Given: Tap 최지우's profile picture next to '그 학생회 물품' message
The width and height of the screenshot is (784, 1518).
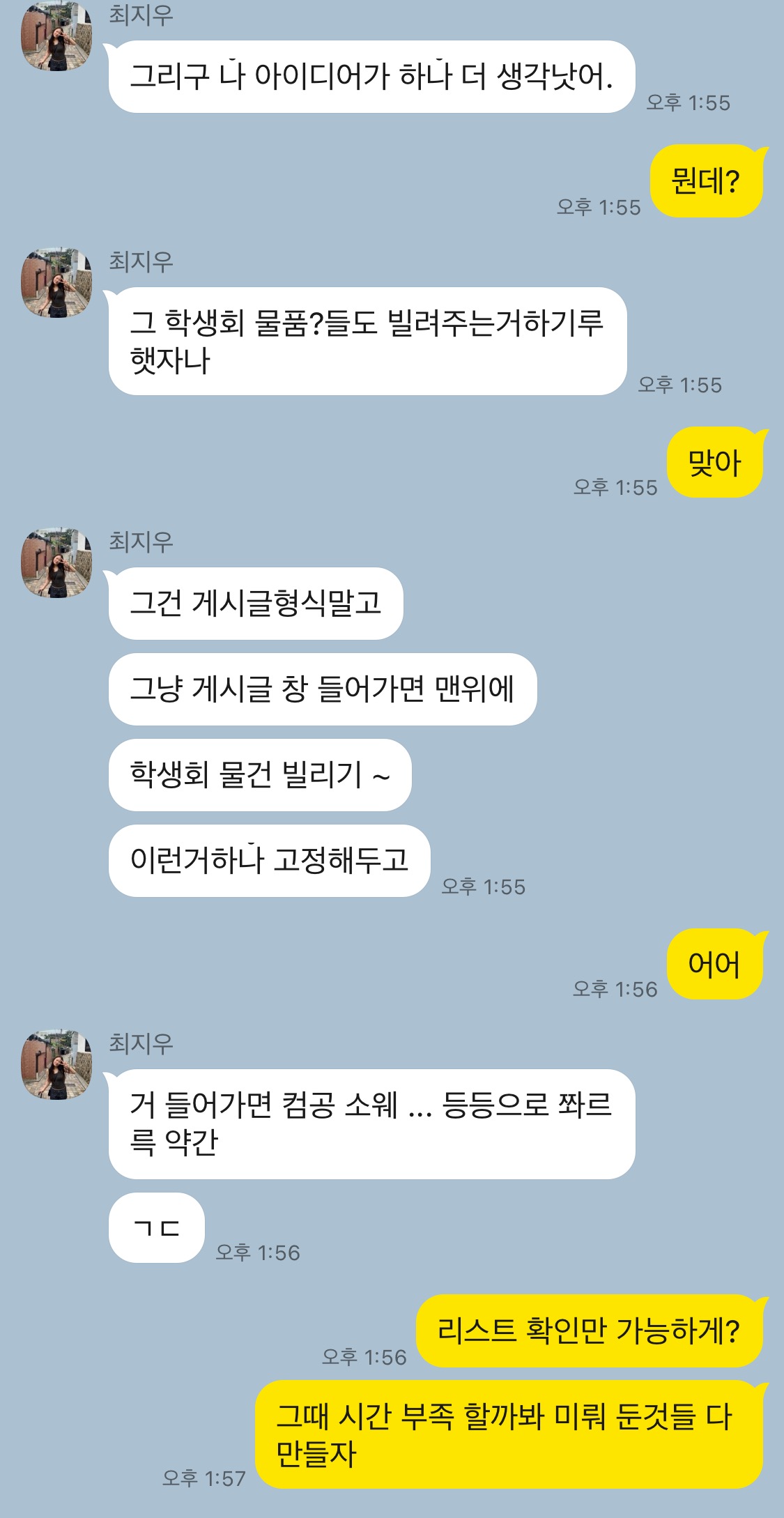Looking at the screenshot, I should point(56,283).
